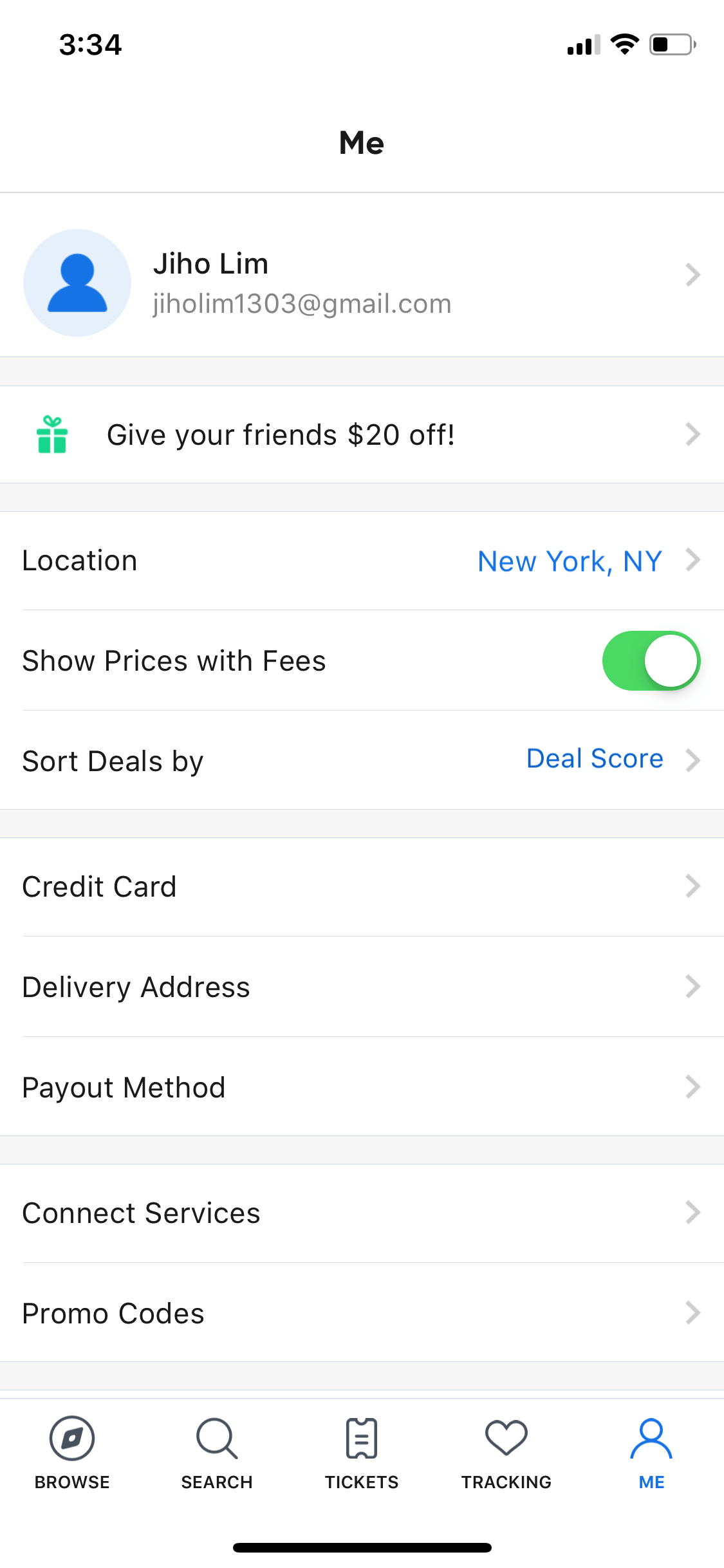724x1568 pixels.
Task: Change Sort Deals by option
Action: 362,760
